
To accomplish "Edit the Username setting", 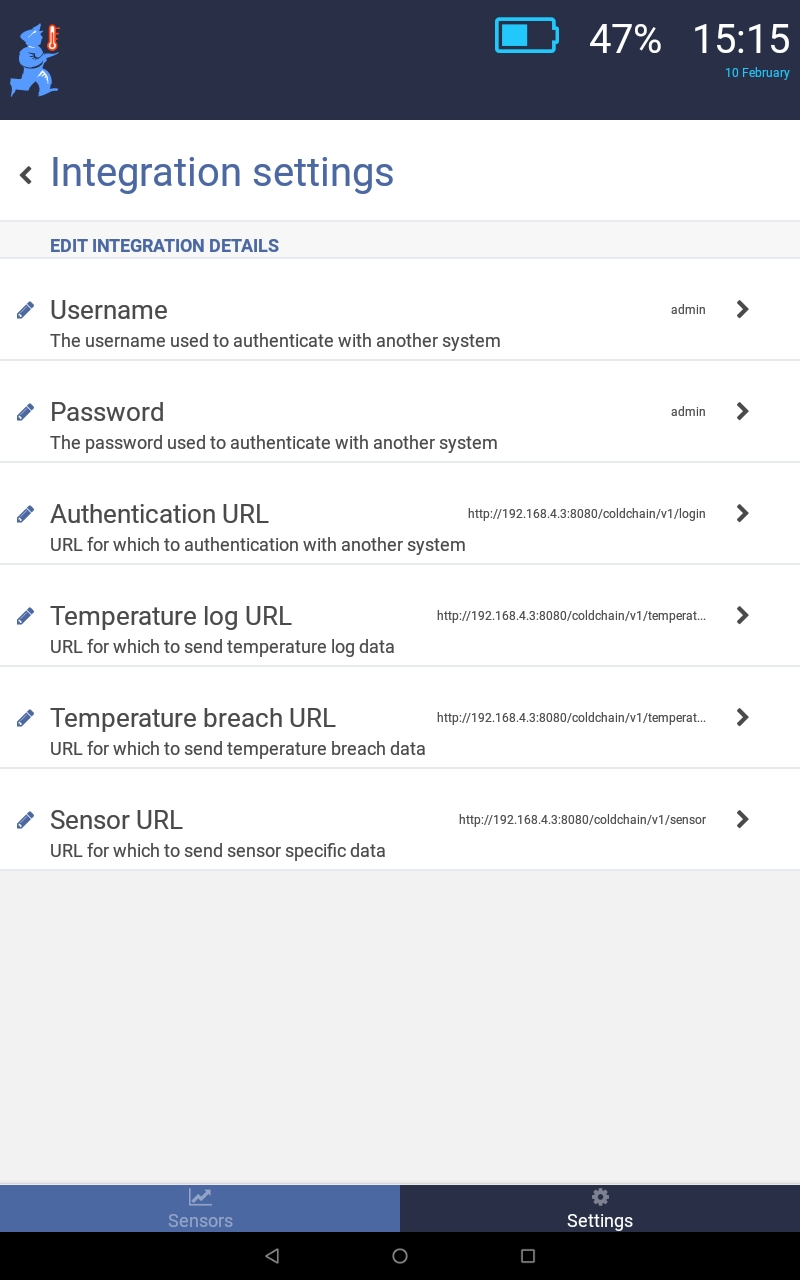I will tap(400, 310).
